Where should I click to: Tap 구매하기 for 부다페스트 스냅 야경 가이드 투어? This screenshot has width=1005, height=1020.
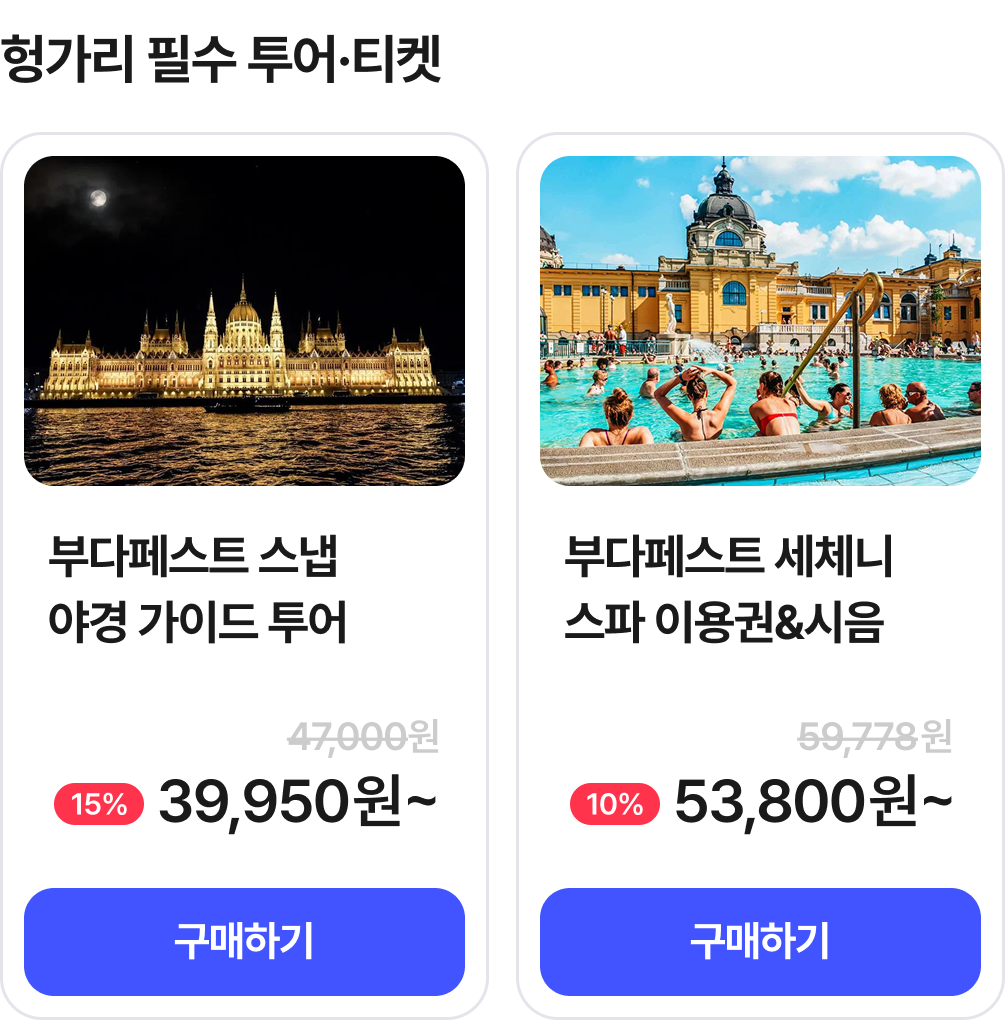coord(244,941)
